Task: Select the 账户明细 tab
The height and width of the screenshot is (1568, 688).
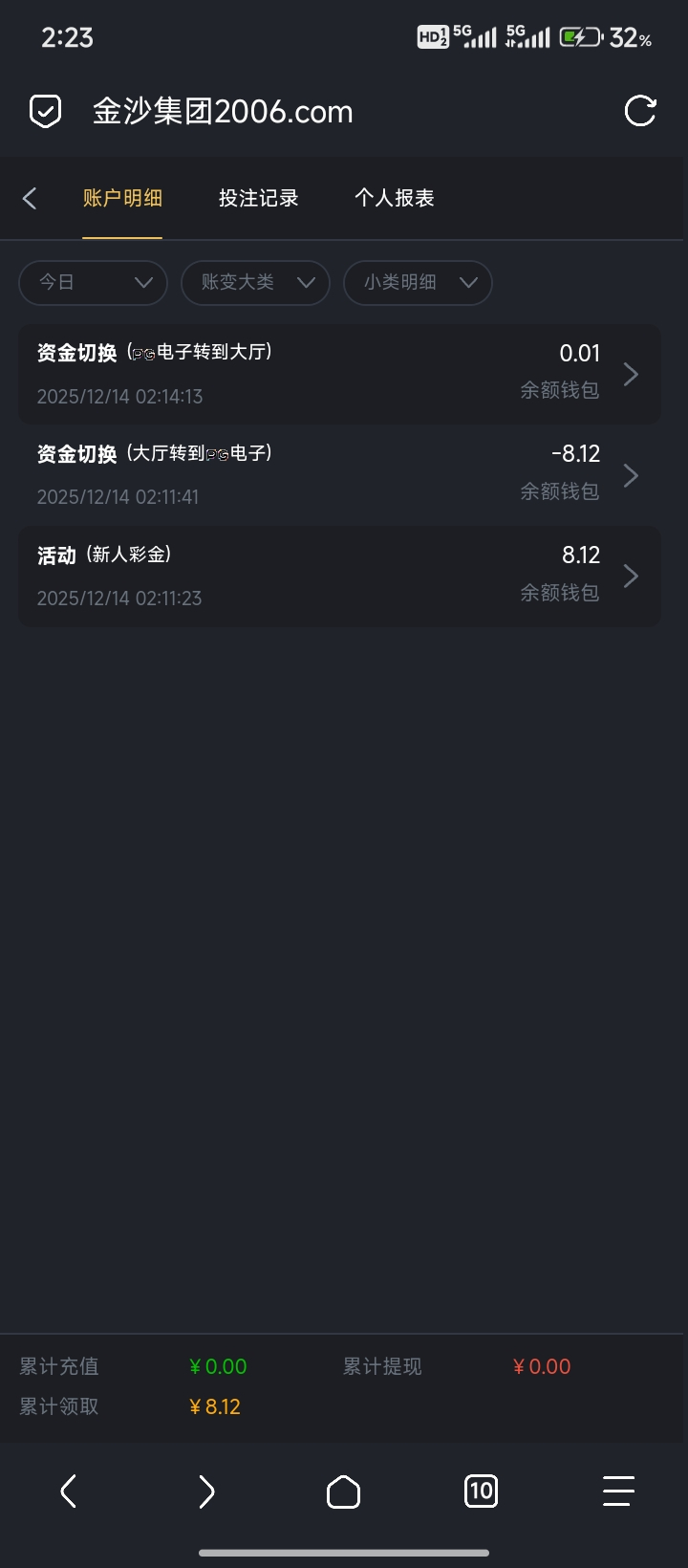Action: 122,198
